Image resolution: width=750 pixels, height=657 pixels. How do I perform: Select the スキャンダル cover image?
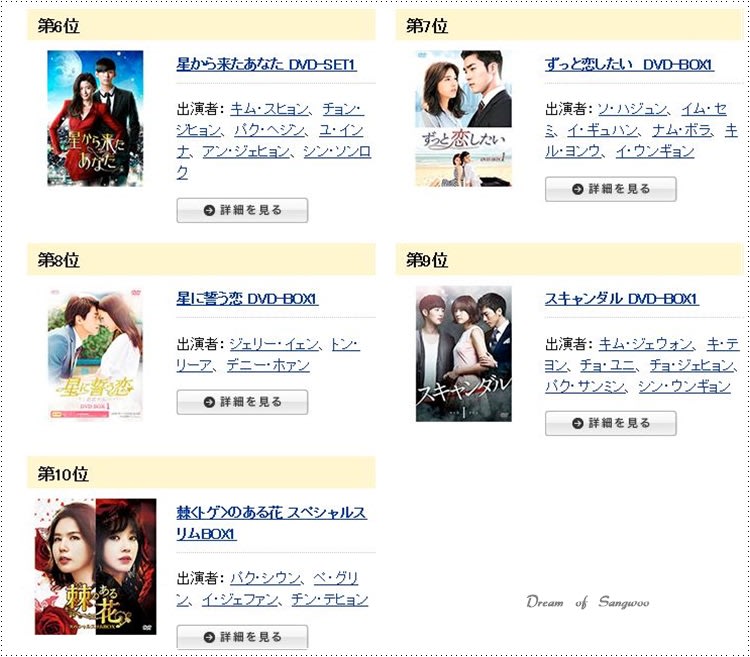point(463,353)
